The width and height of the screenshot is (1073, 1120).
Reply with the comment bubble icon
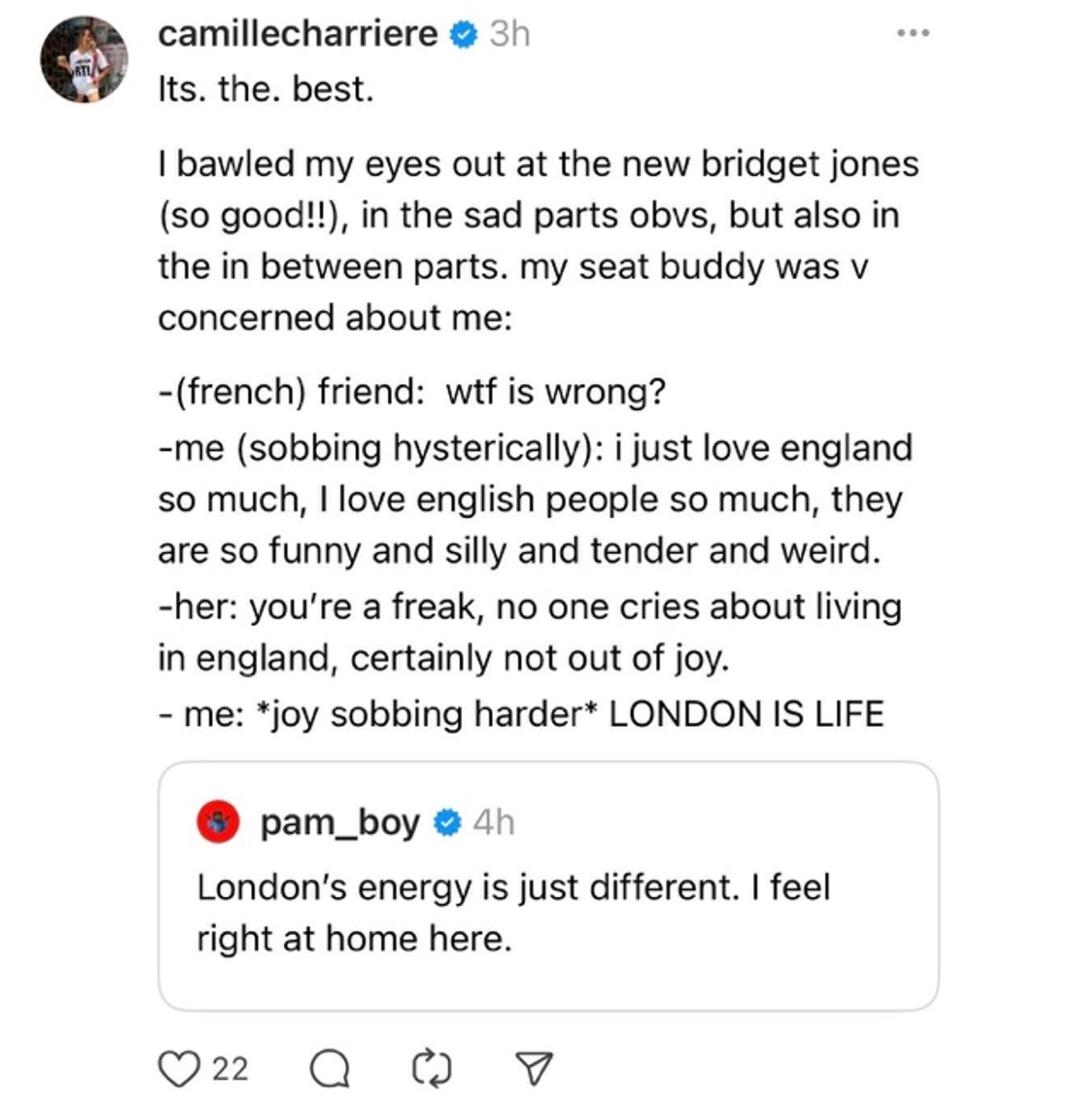[330, 1069]
